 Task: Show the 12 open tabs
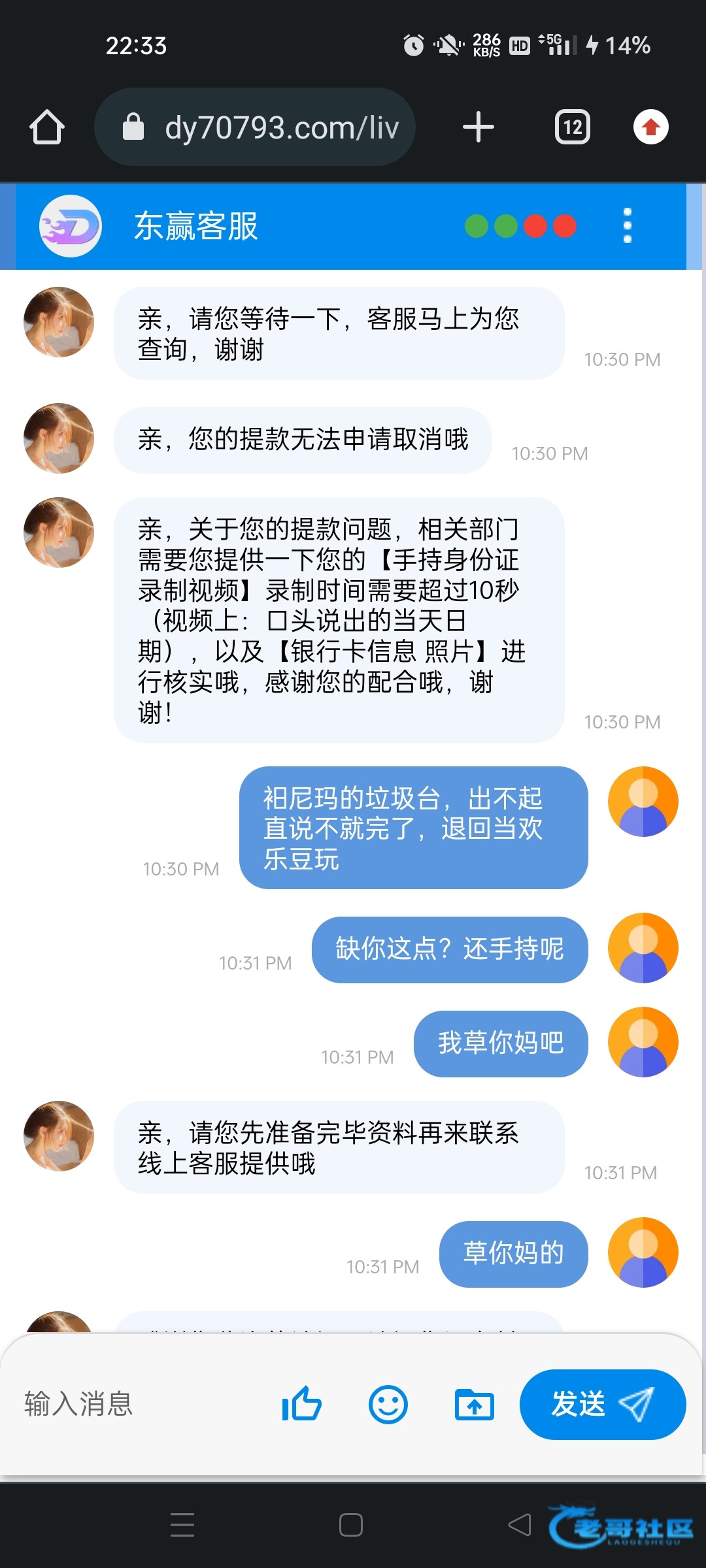[573, 127]
